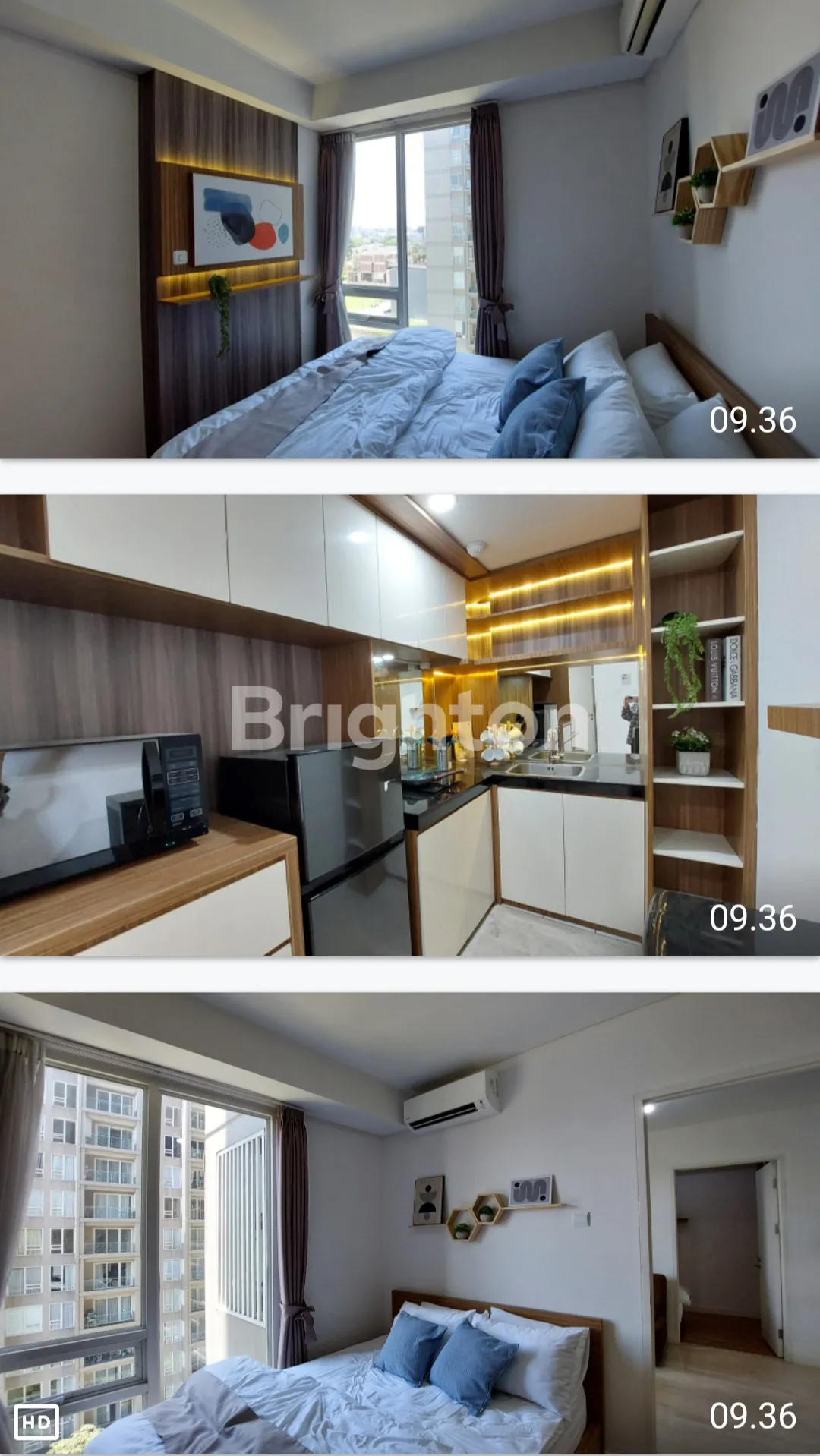Open the HD bedroom photo showing the doorway
The height and width of the screenshot is (1456, 820).
pyautogui.click(x=410, y=1222)
